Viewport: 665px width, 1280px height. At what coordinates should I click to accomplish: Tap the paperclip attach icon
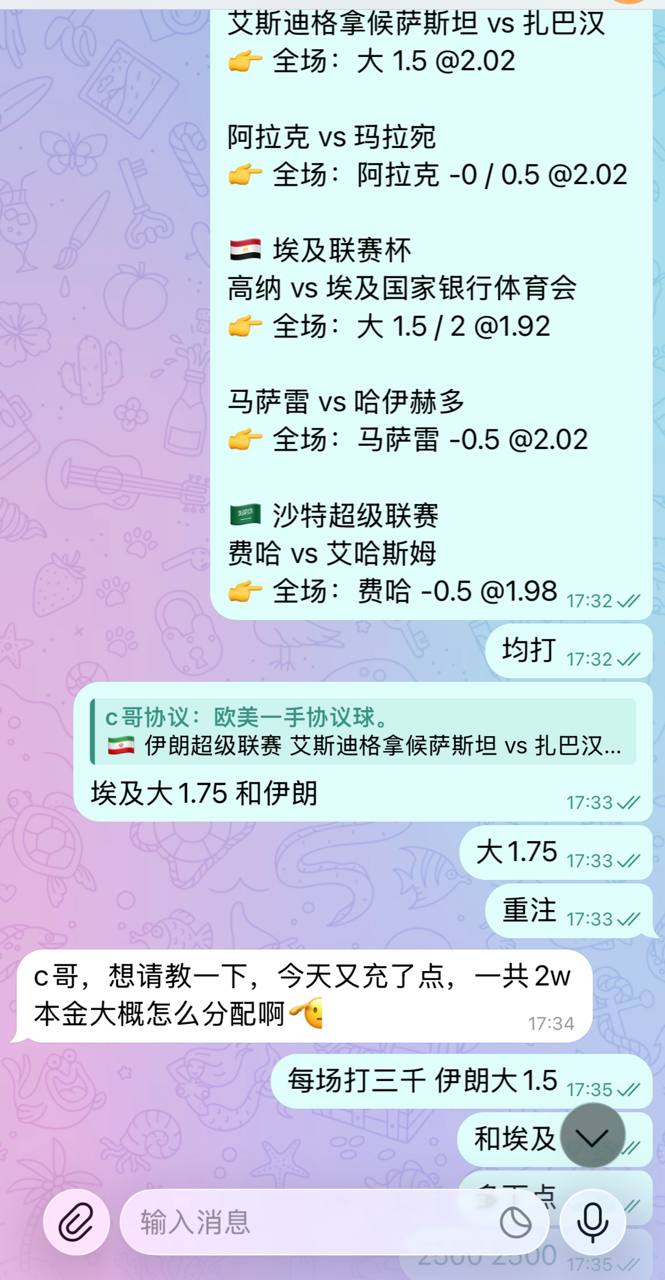pos(76,1222)
